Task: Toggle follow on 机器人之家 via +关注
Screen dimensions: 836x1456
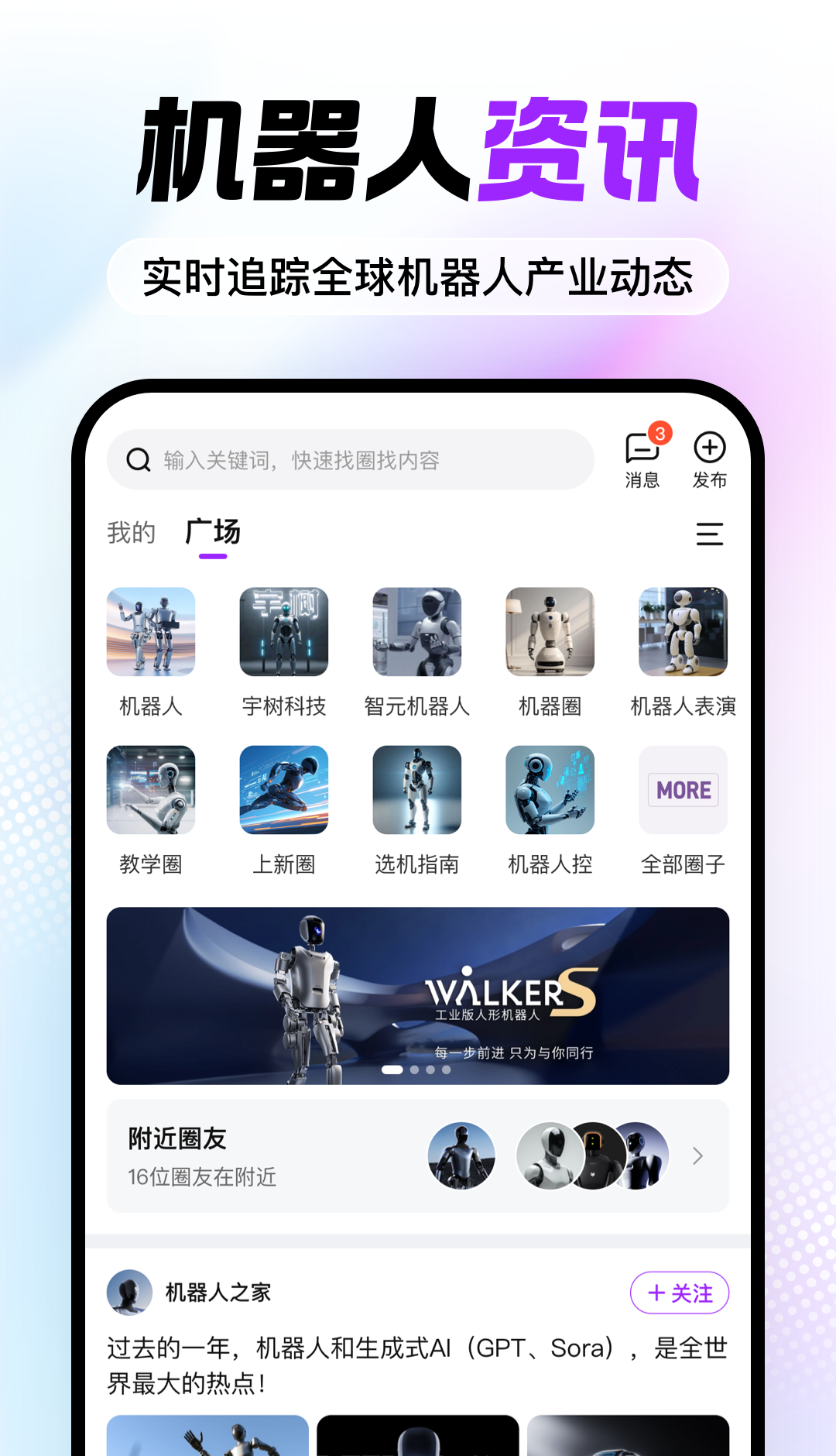Action: point(679,1293)
